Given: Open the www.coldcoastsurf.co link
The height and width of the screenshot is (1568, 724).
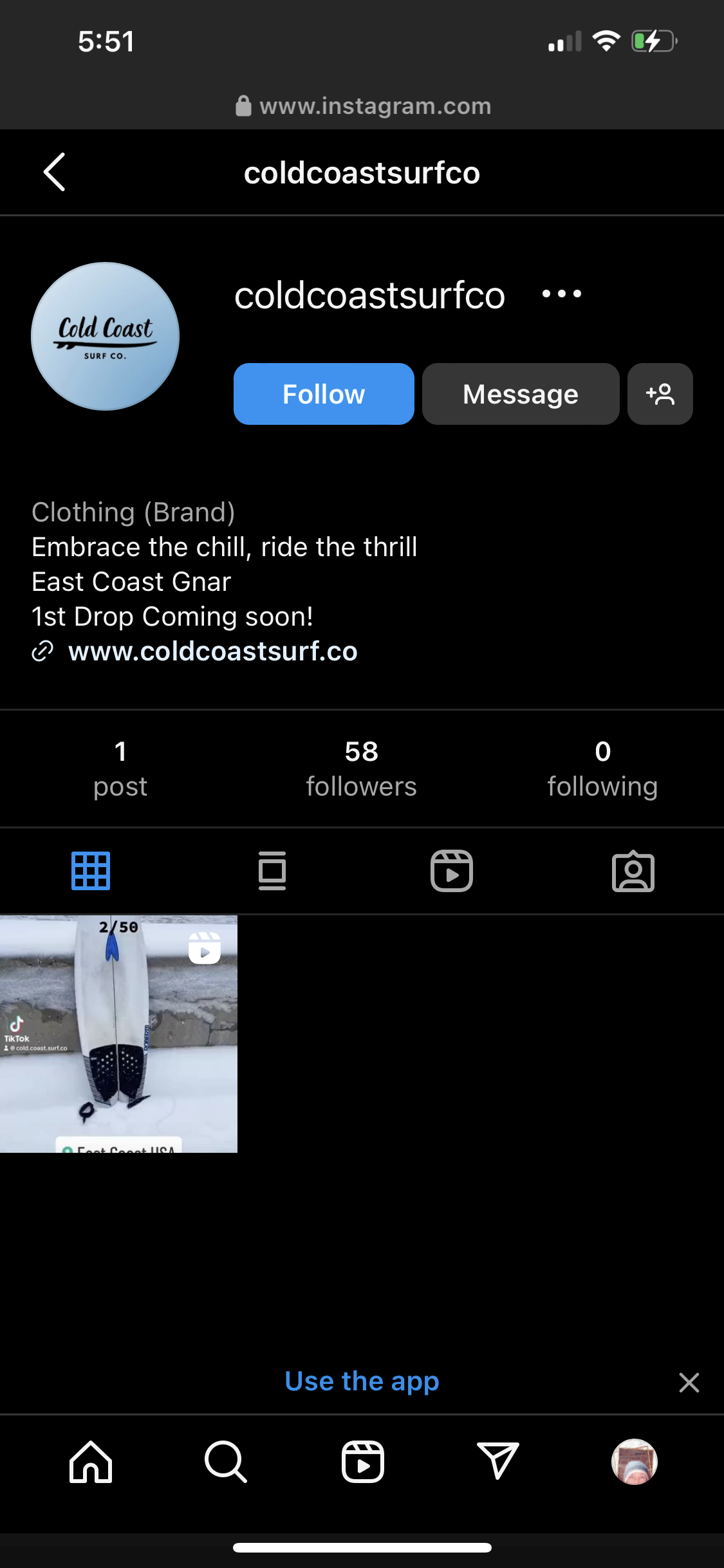Looking at the screenshot, I should (212, 651).
